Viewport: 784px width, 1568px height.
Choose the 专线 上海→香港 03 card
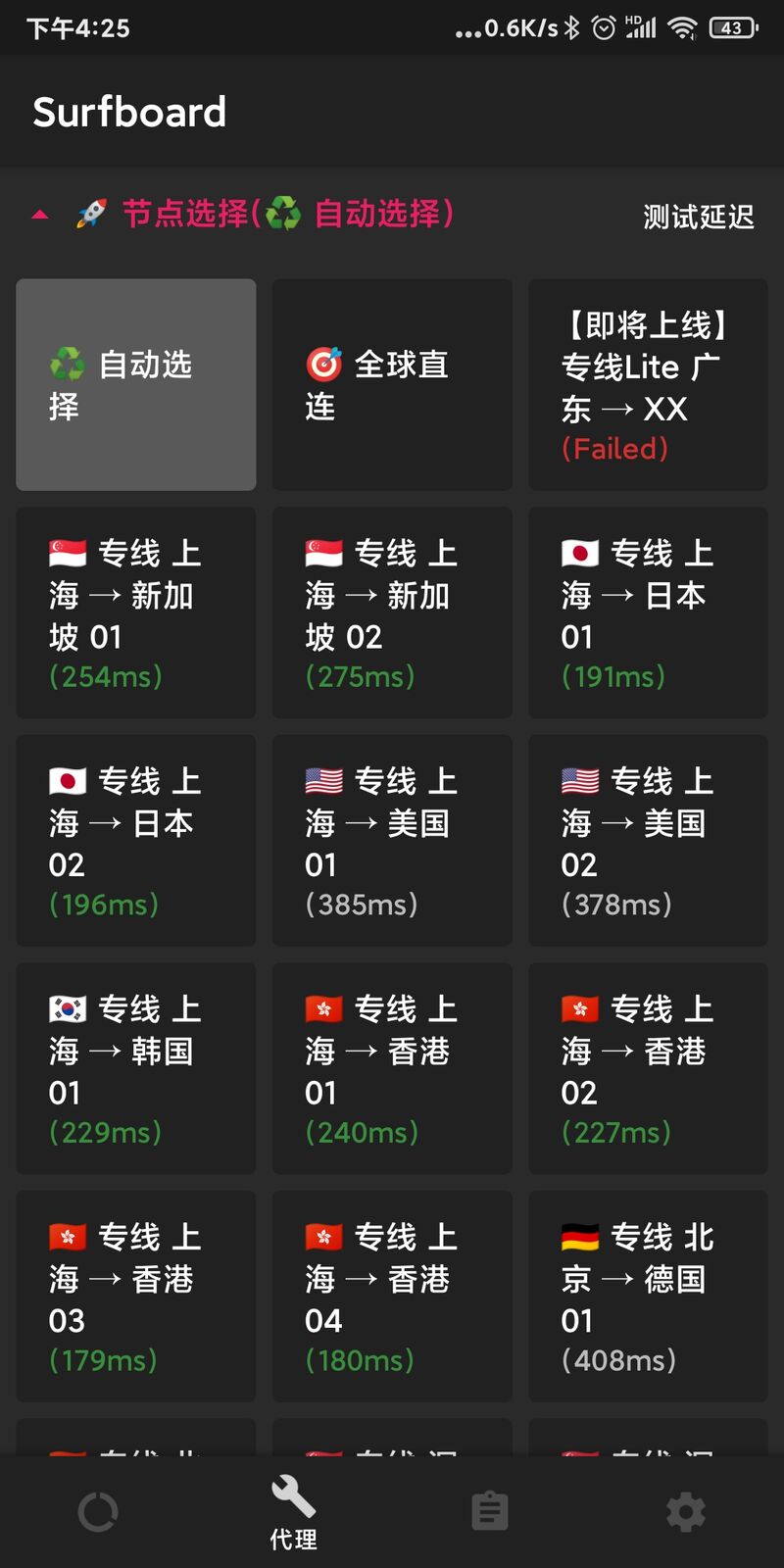[x=134, y=1297]
